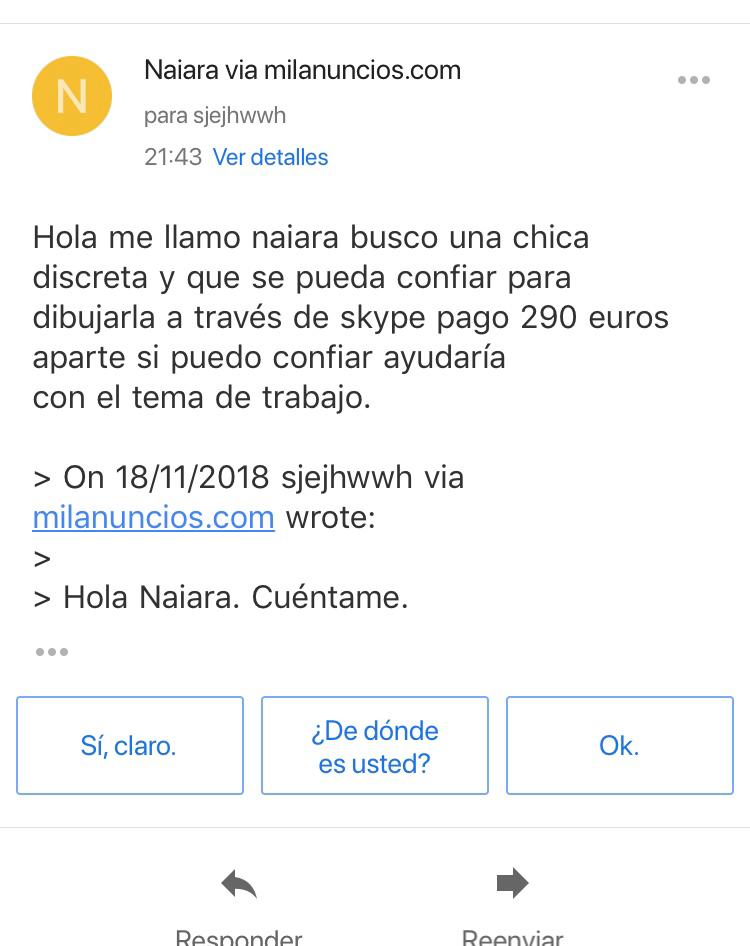Tap the Ver detalles link

(270, 157)
